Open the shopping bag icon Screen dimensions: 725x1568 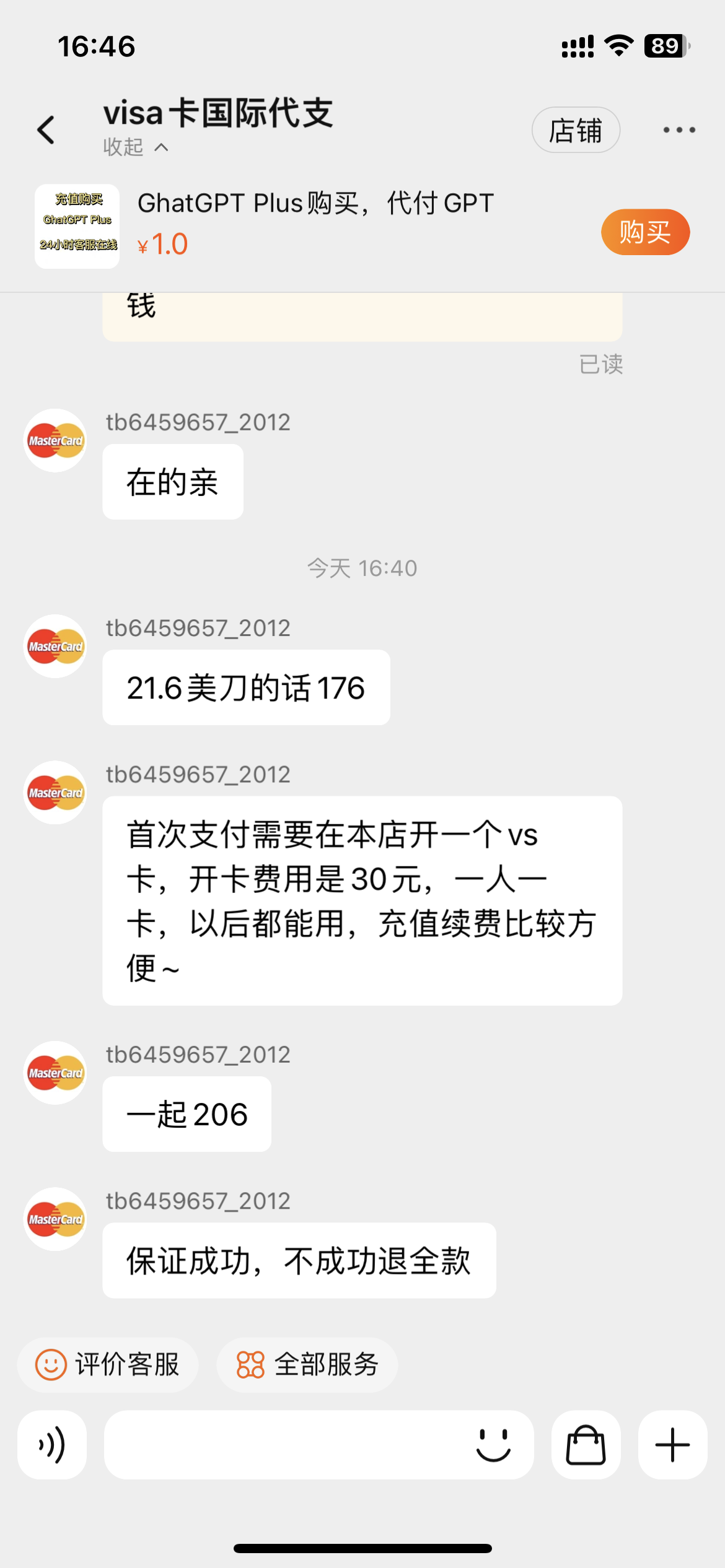coord(586,1445)
